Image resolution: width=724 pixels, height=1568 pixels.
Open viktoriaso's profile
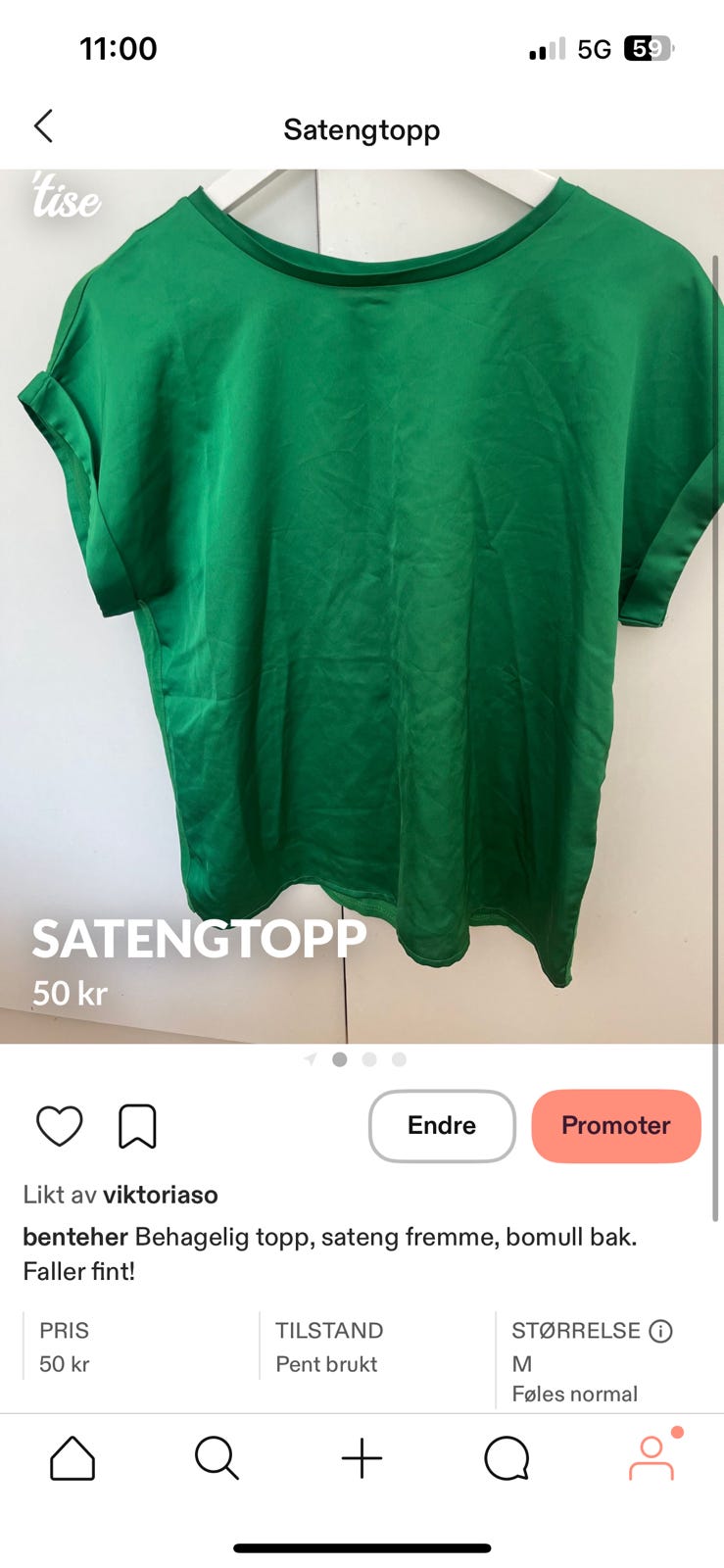163,1196
